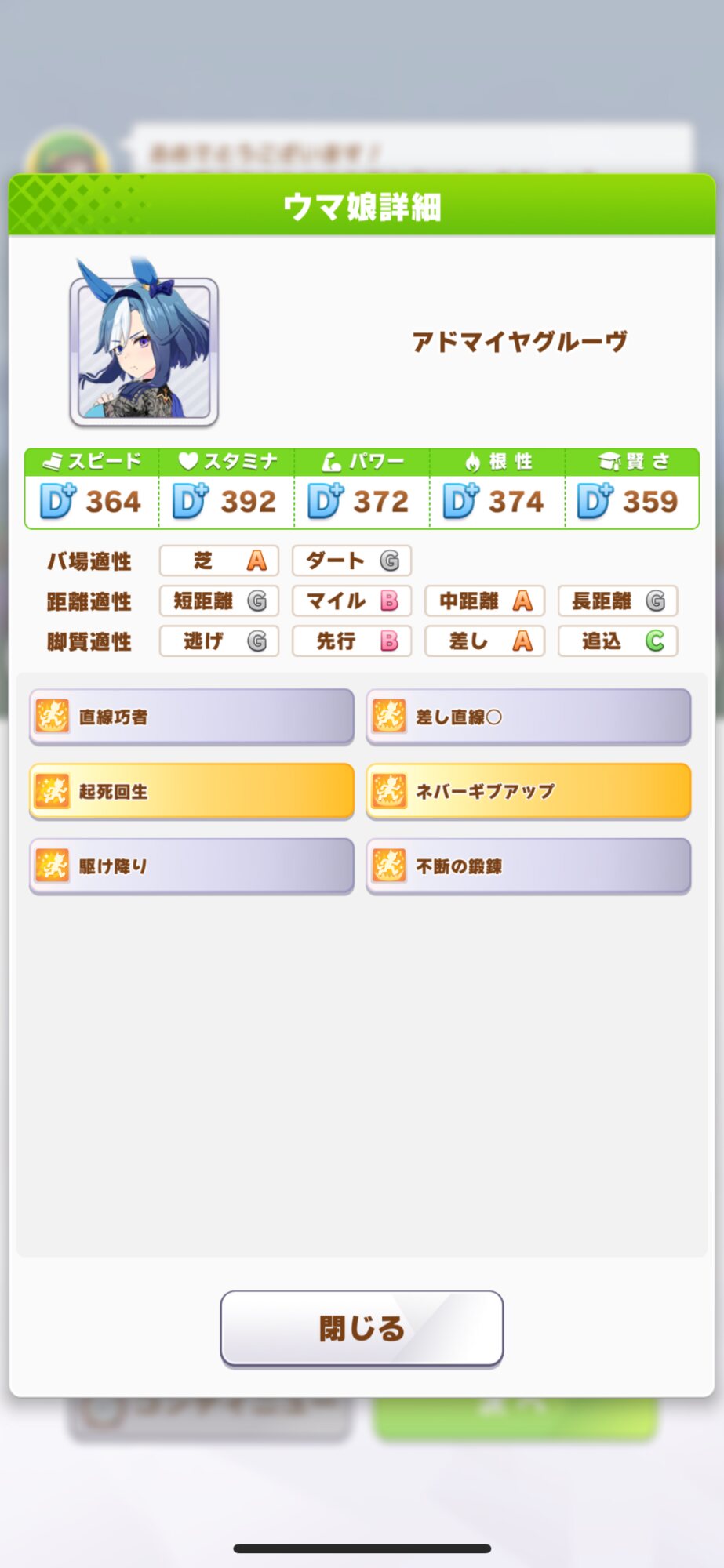Open the 差し直線○ skill details
The width and height of the screenshot is (724, 1568).
(528, 716)
